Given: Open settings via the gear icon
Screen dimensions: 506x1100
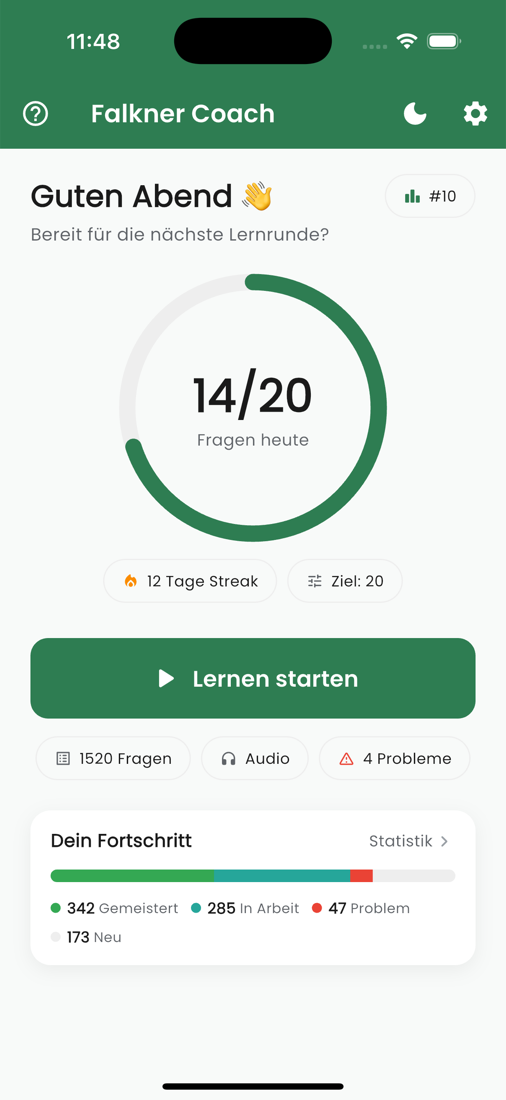Looking at the screenshot, I should tap(475, 113).
